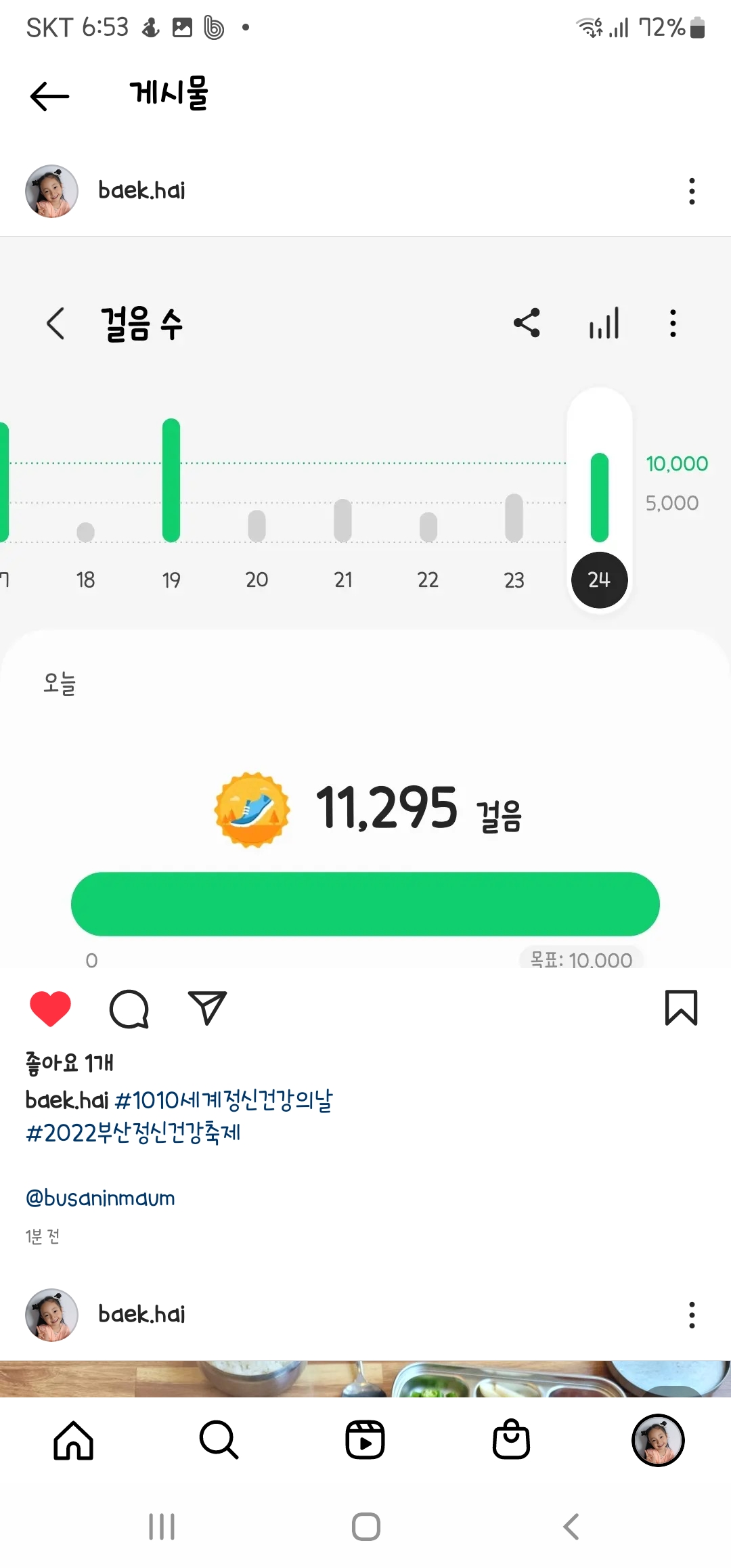Screen dimensions: 731x1568
Task: Open comments on the step count post
Action: (x=129, y=1009)
